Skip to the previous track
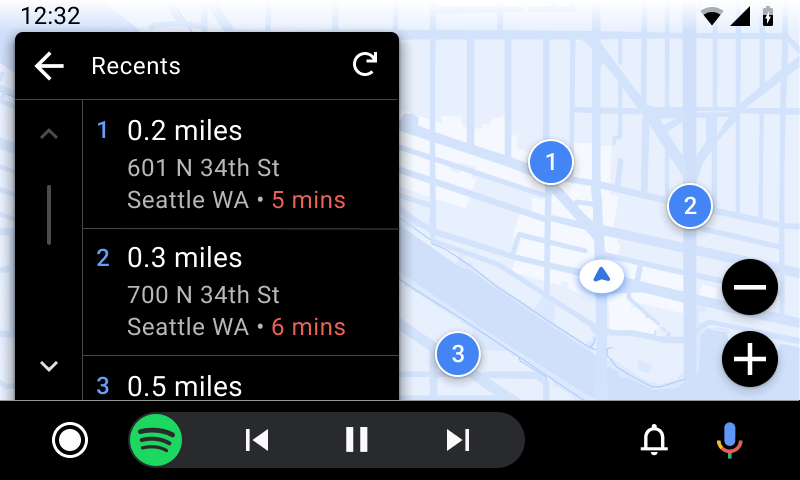The height and width of the screenshot is (480, 800). pyautogui.click(x=257, y=440)
